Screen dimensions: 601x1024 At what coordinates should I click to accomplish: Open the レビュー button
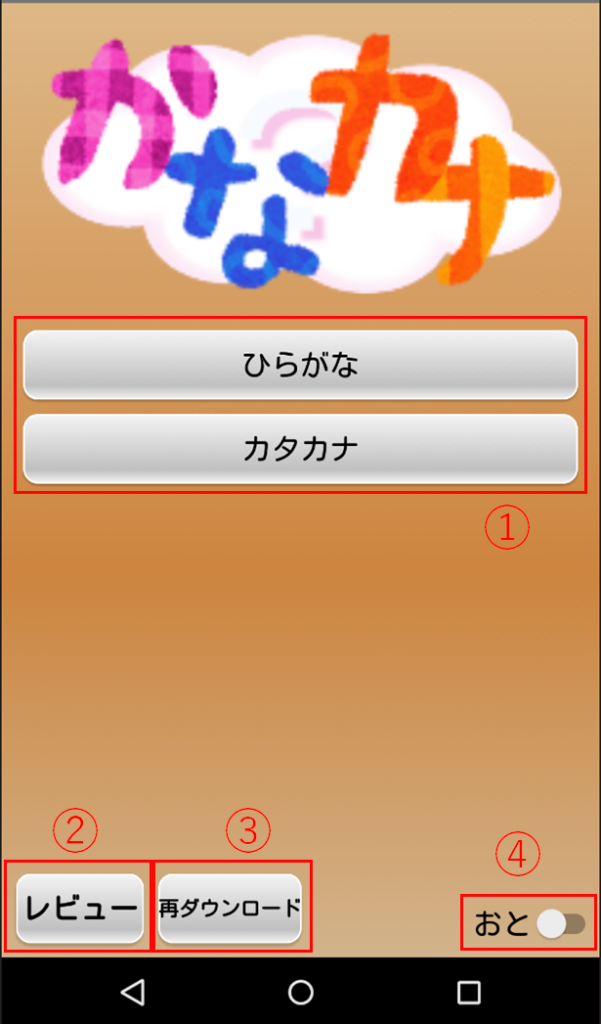(x=80, y=908)
